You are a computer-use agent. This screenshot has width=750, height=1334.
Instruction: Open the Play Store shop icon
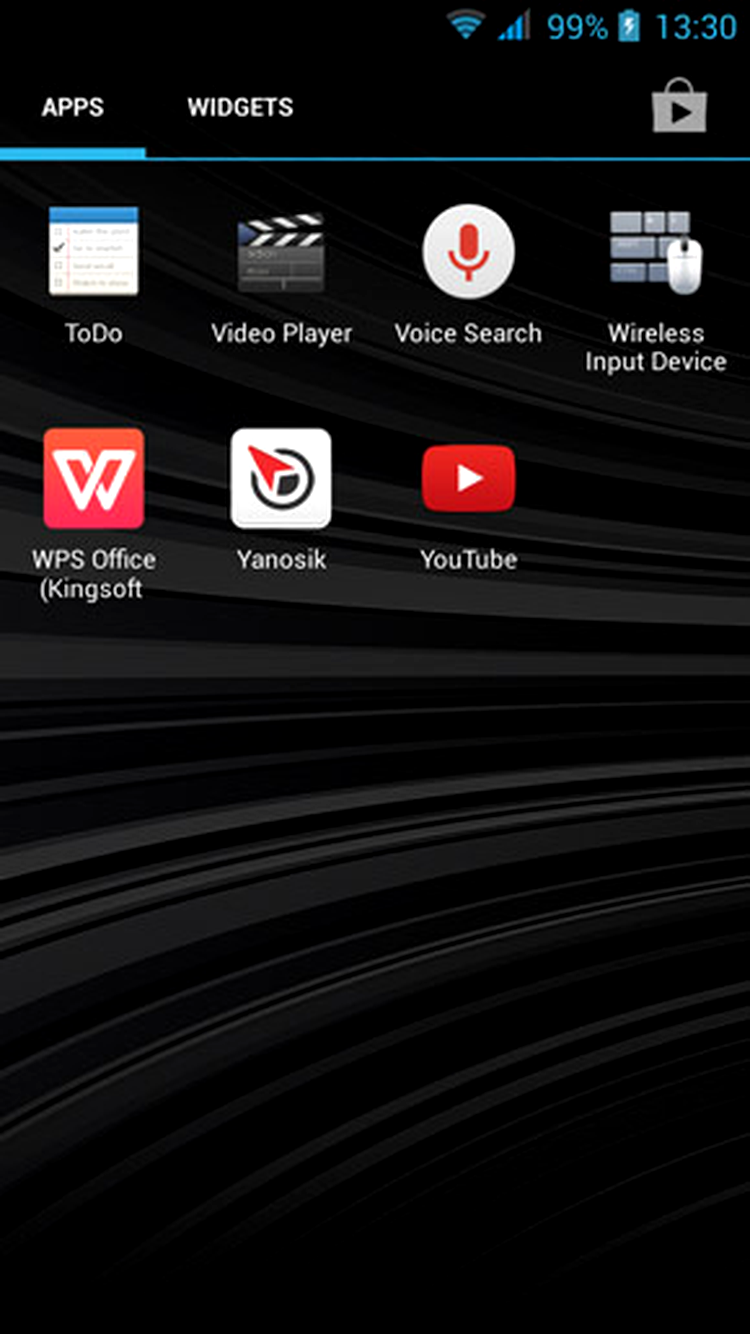680,106
